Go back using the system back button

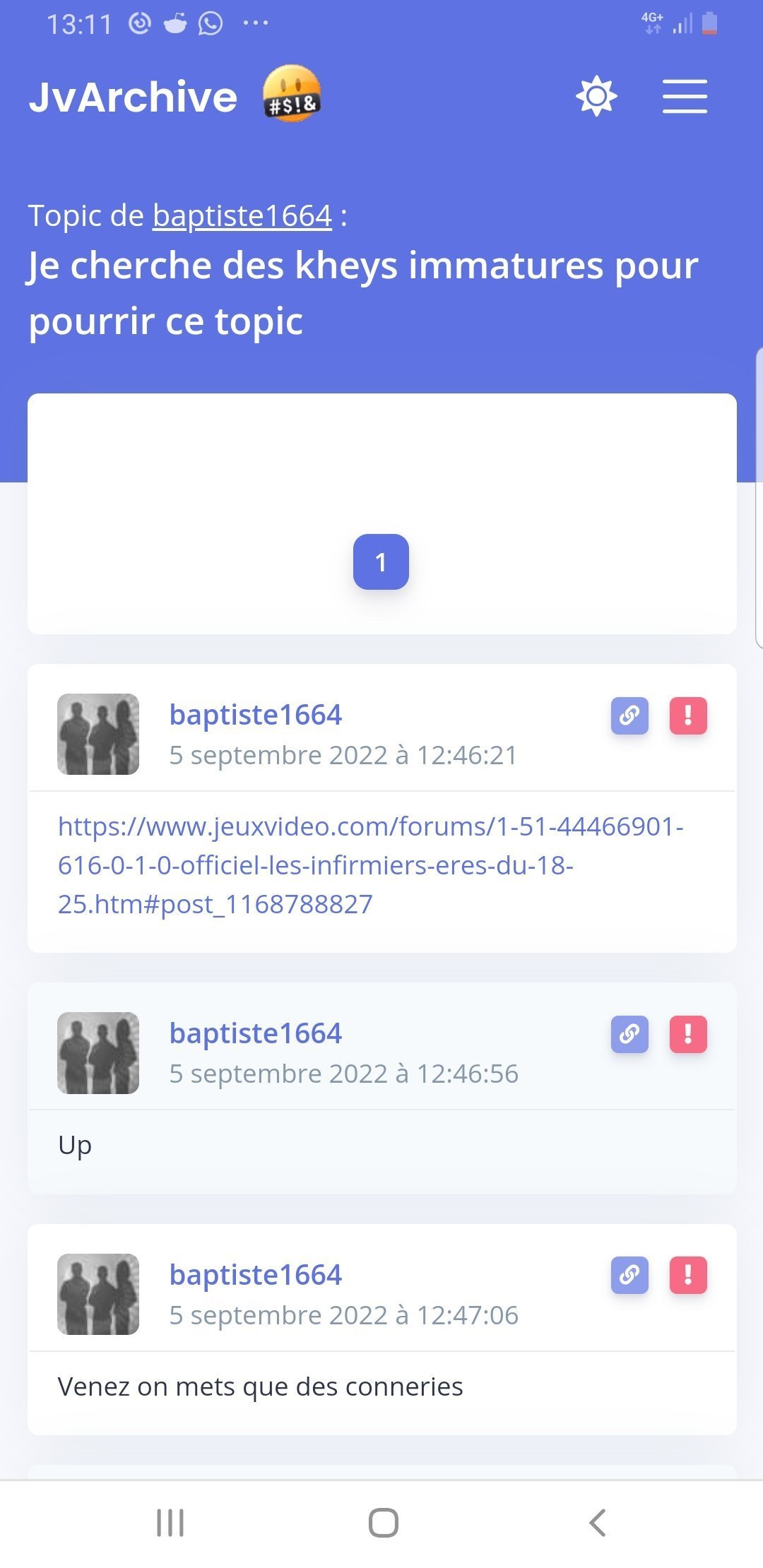598,1523
